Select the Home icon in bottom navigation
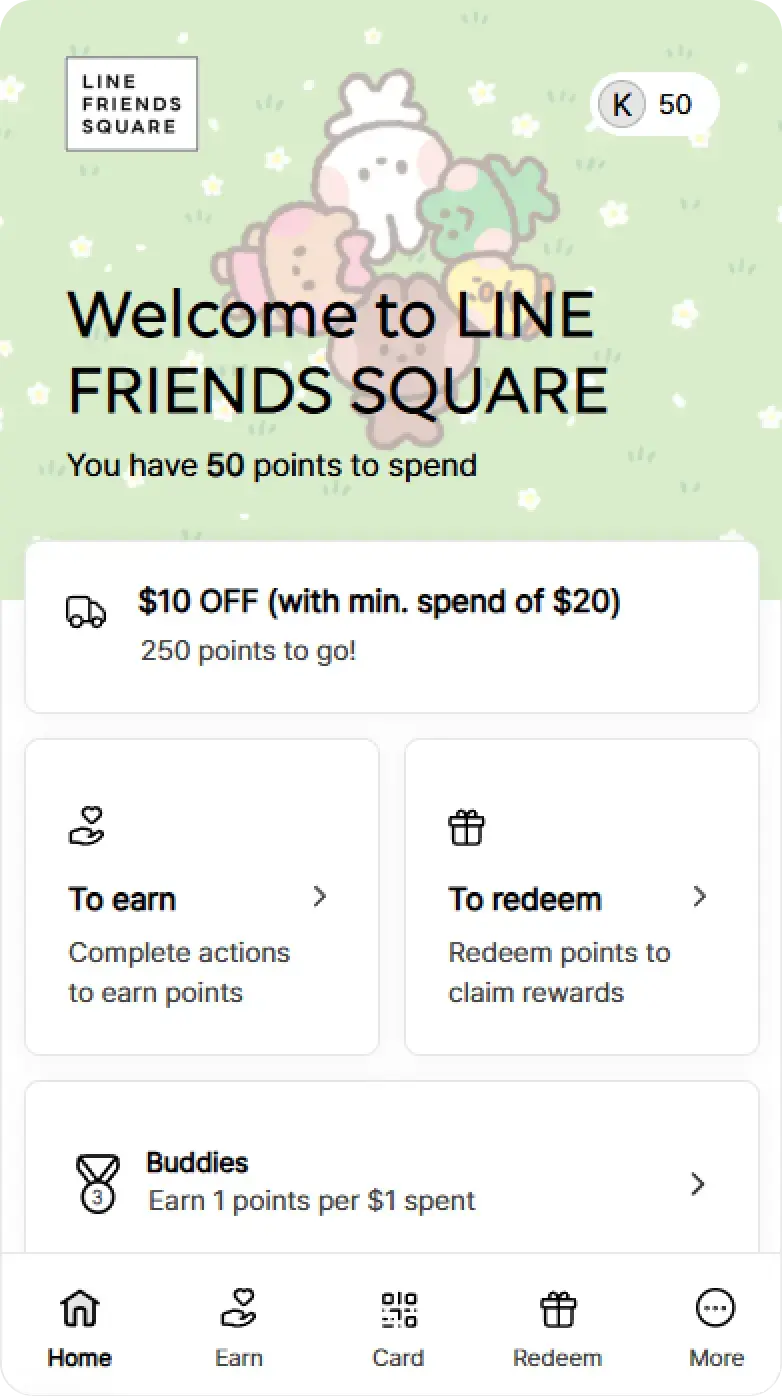Viewport: 782px width, 1396px height. point(78,1307)
